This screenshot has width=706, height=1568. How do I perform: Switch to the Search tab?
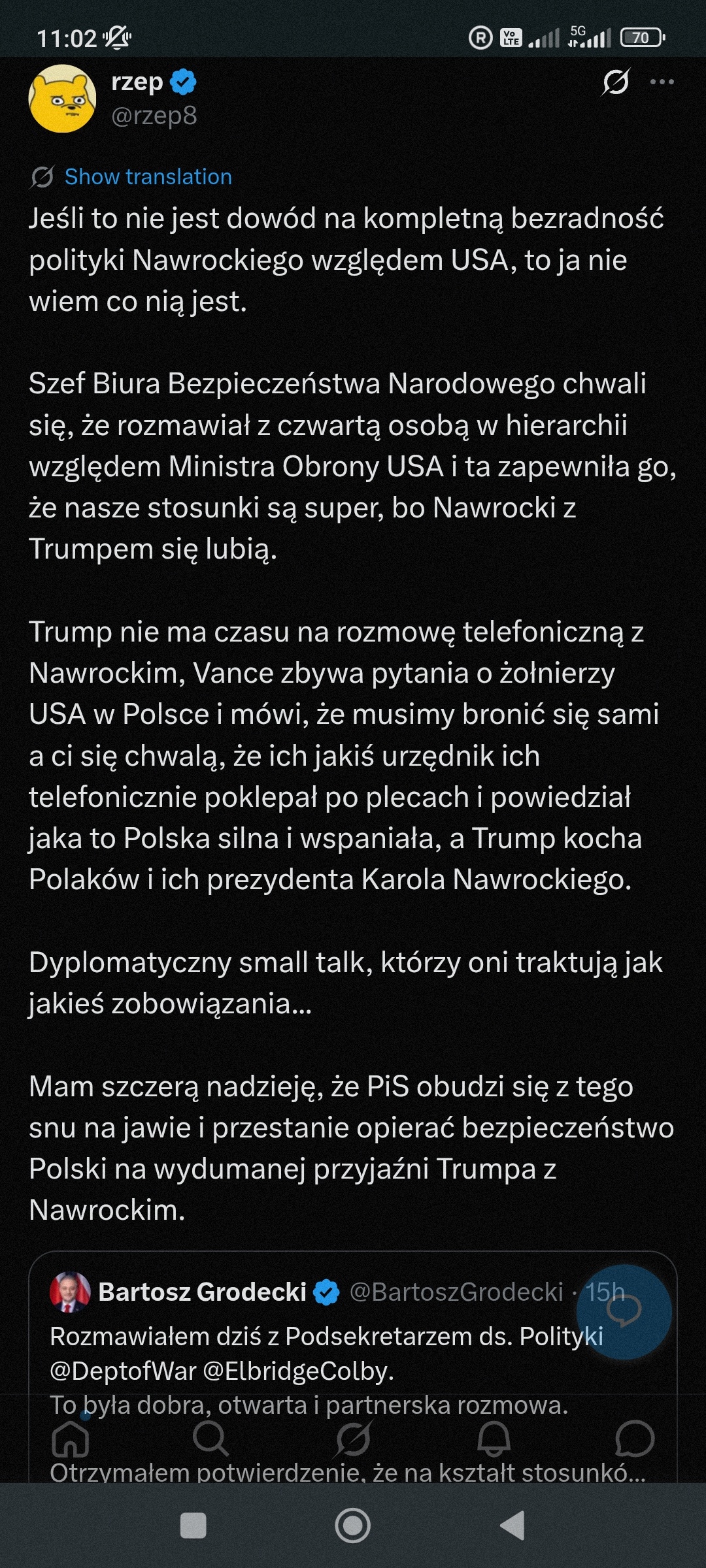211,1439
